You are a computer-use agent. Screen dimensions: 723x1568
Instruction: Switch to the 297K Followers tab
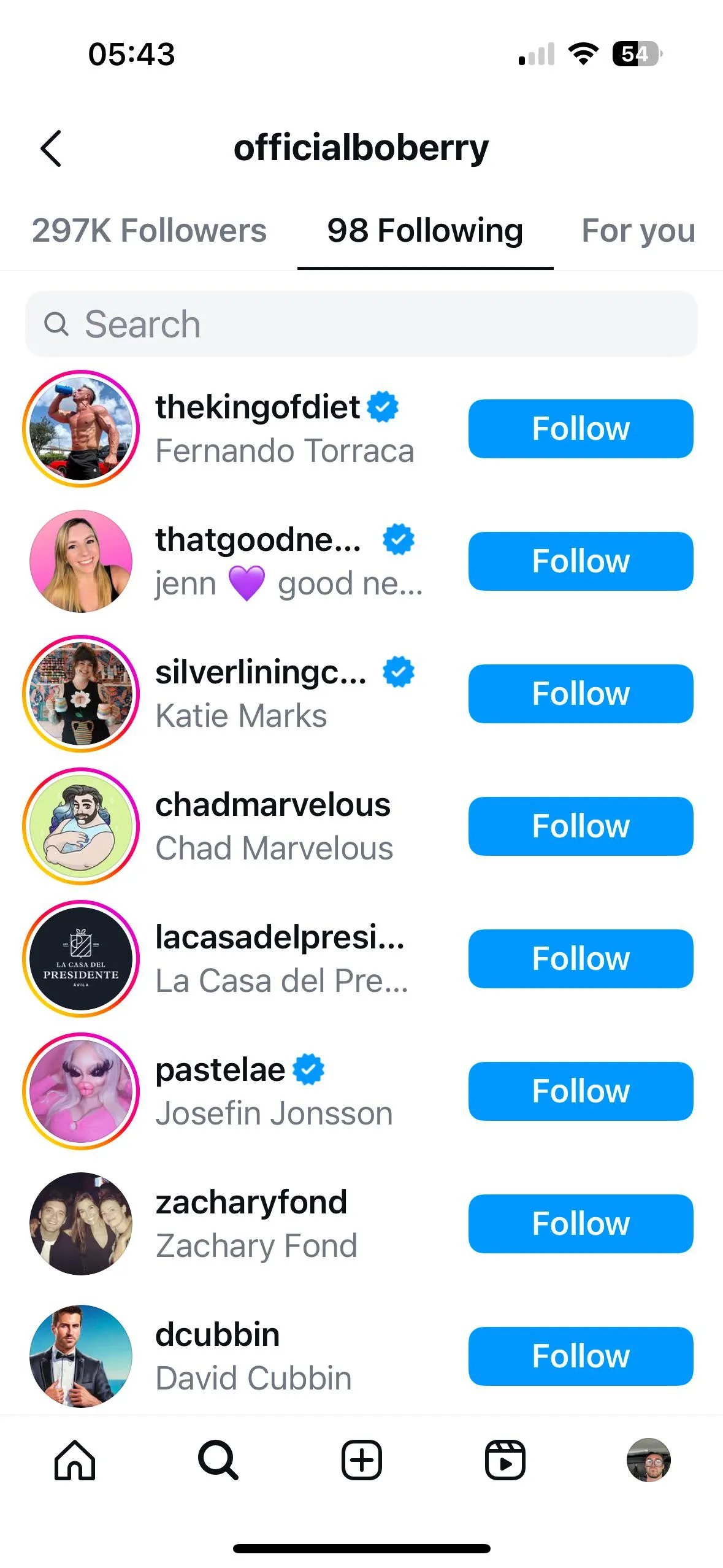pos(149,231)
